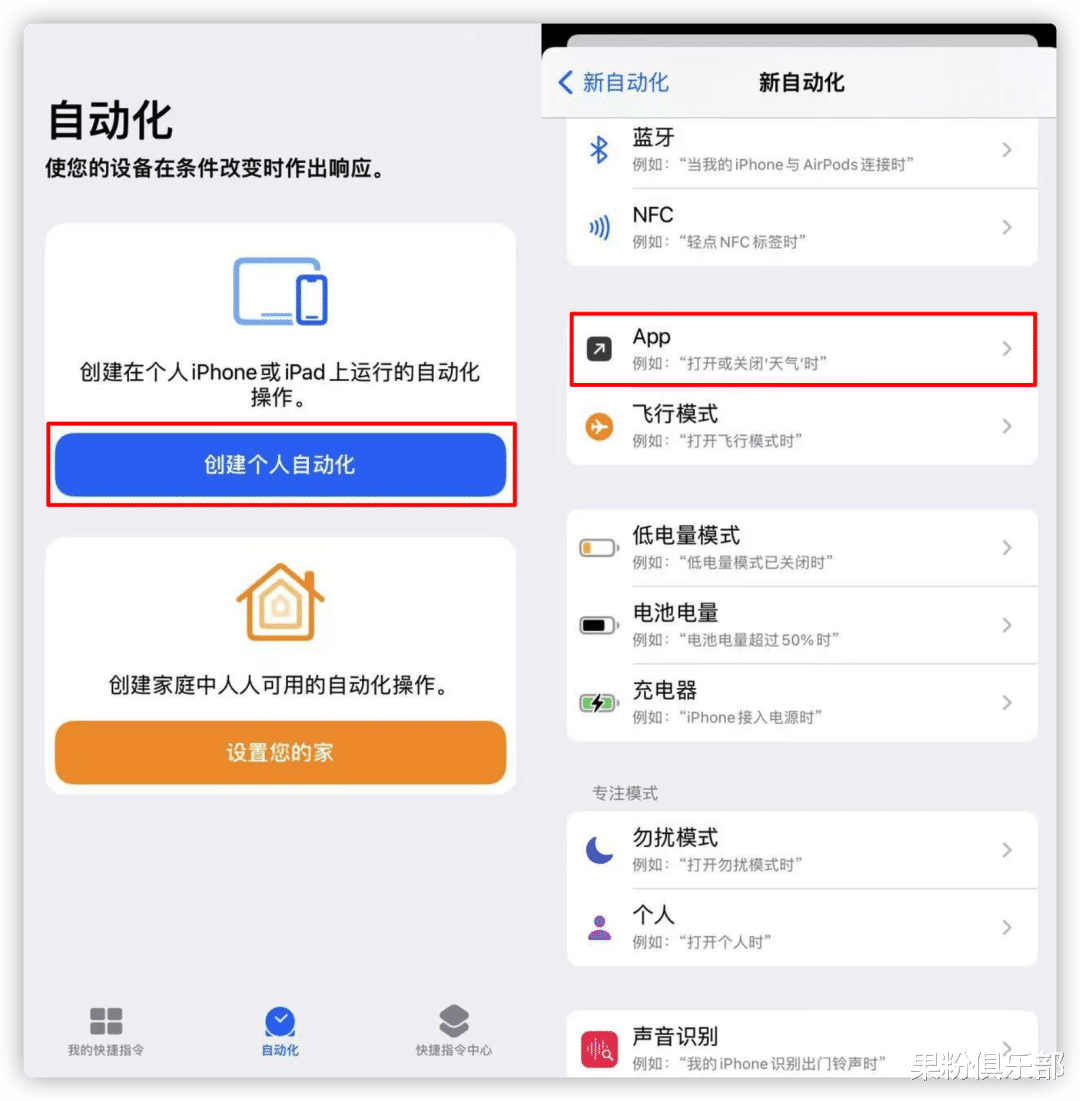Viewport: 1080px width, 1101px height.
Task: Select the low power mode (低电量模式) option
Action: tap(800, 547)
